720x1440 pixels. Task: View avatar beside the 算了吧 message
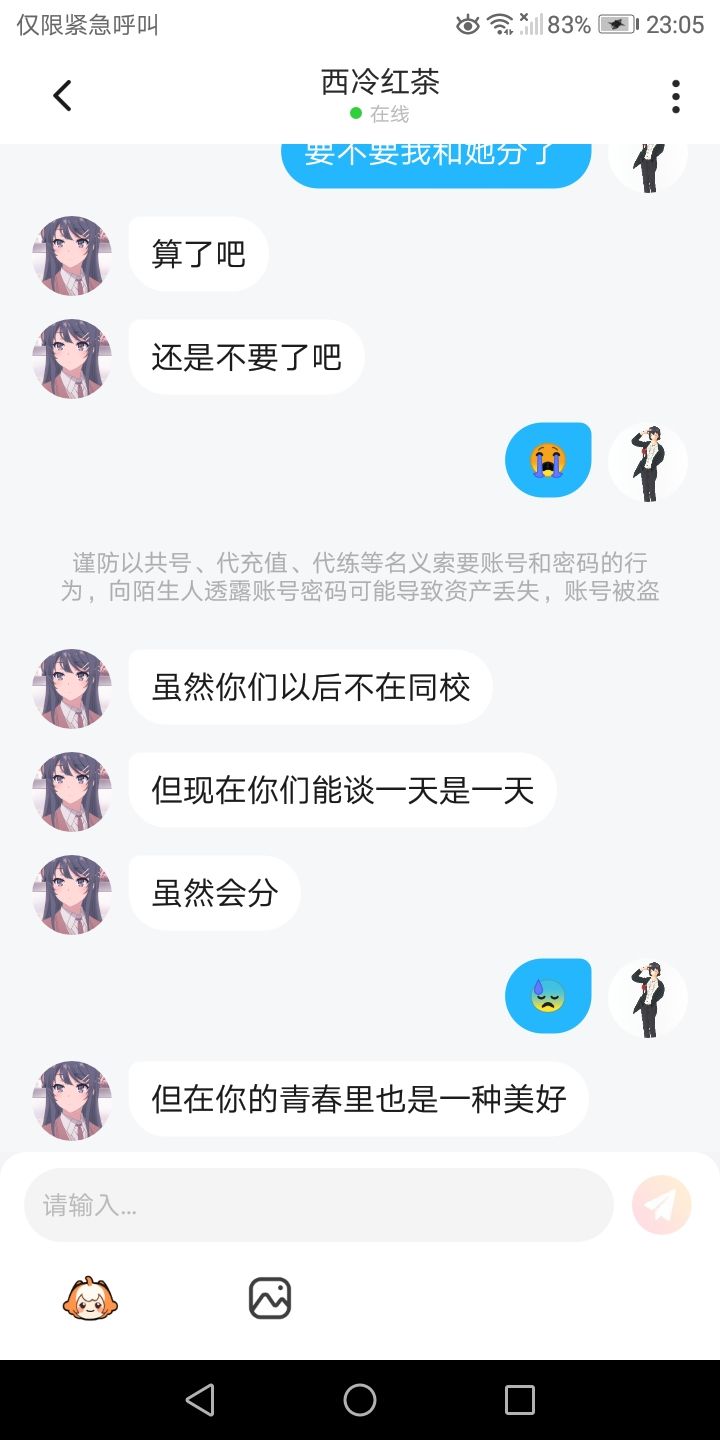click(x=72, y=255)
